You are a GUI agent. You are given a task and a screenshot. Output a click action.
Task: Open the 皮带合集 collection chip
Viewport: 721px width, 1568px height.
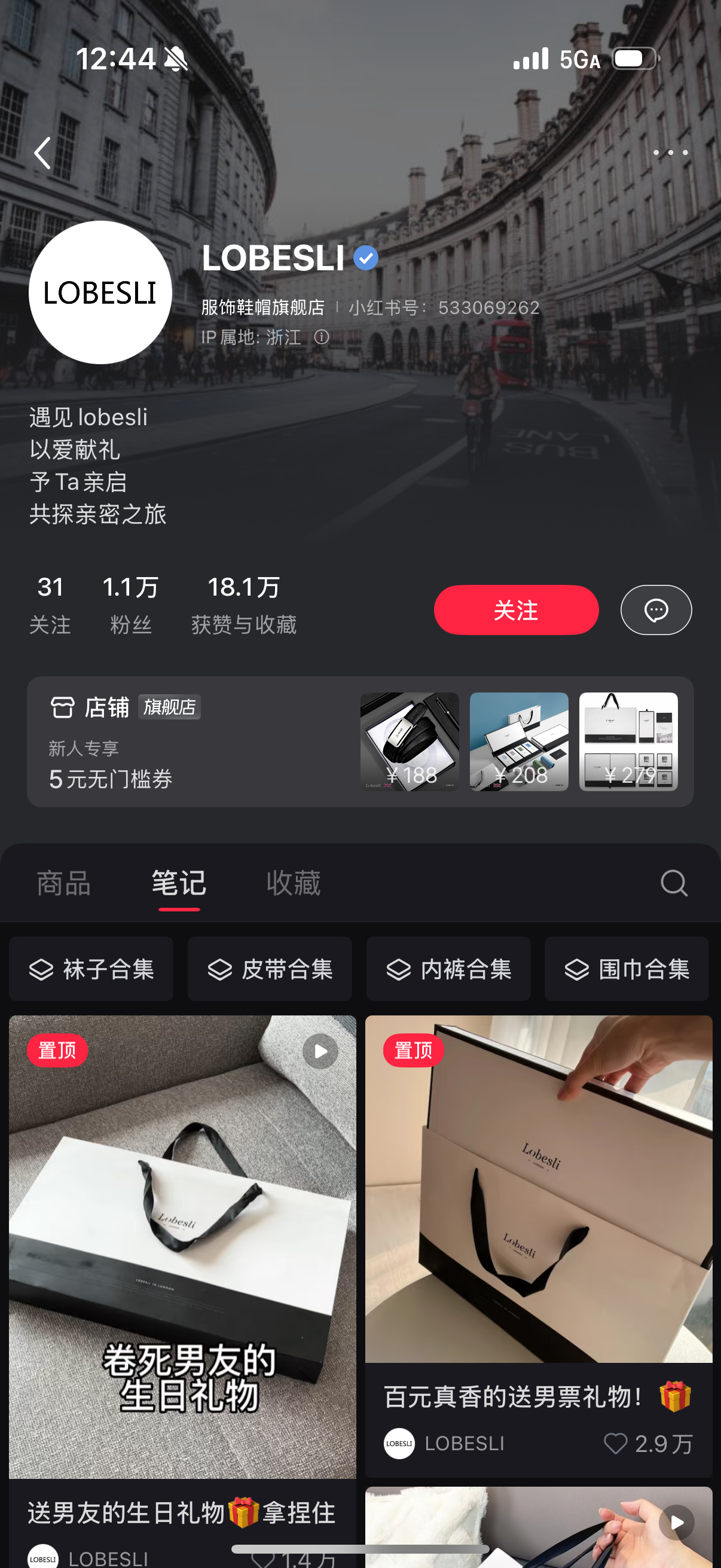(270, 968)
